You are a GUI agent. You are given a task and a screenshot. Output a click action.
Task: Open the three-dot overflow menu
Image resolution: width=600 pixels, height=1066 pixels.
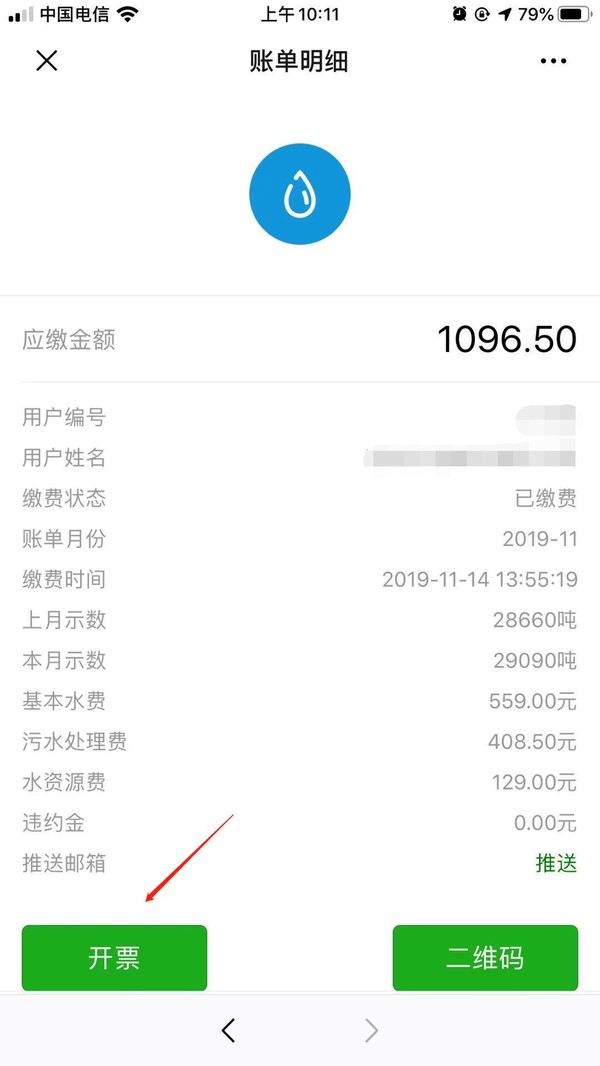click(x=553, y=61)
